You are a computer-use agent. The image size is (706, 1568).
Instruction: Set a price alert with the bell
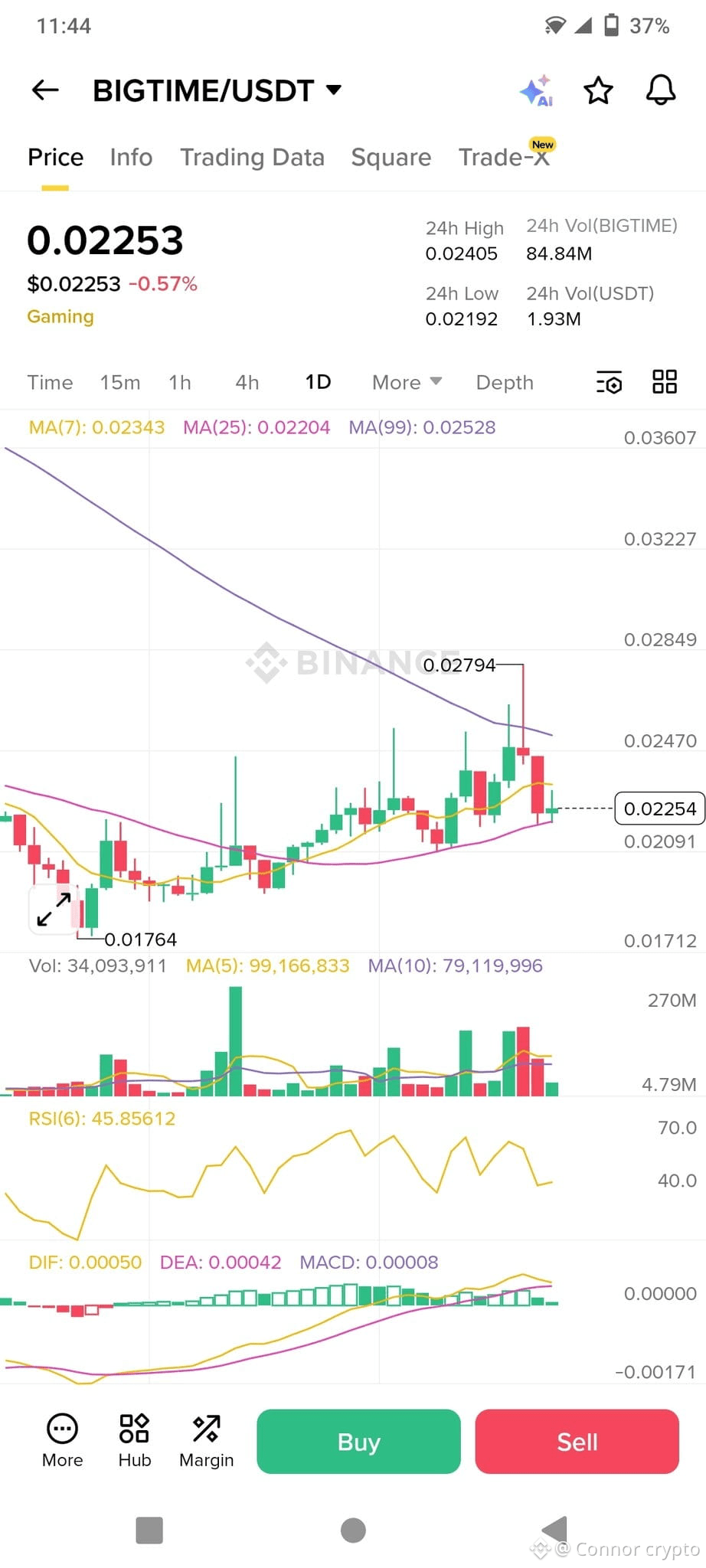click(x=660, y=90)
